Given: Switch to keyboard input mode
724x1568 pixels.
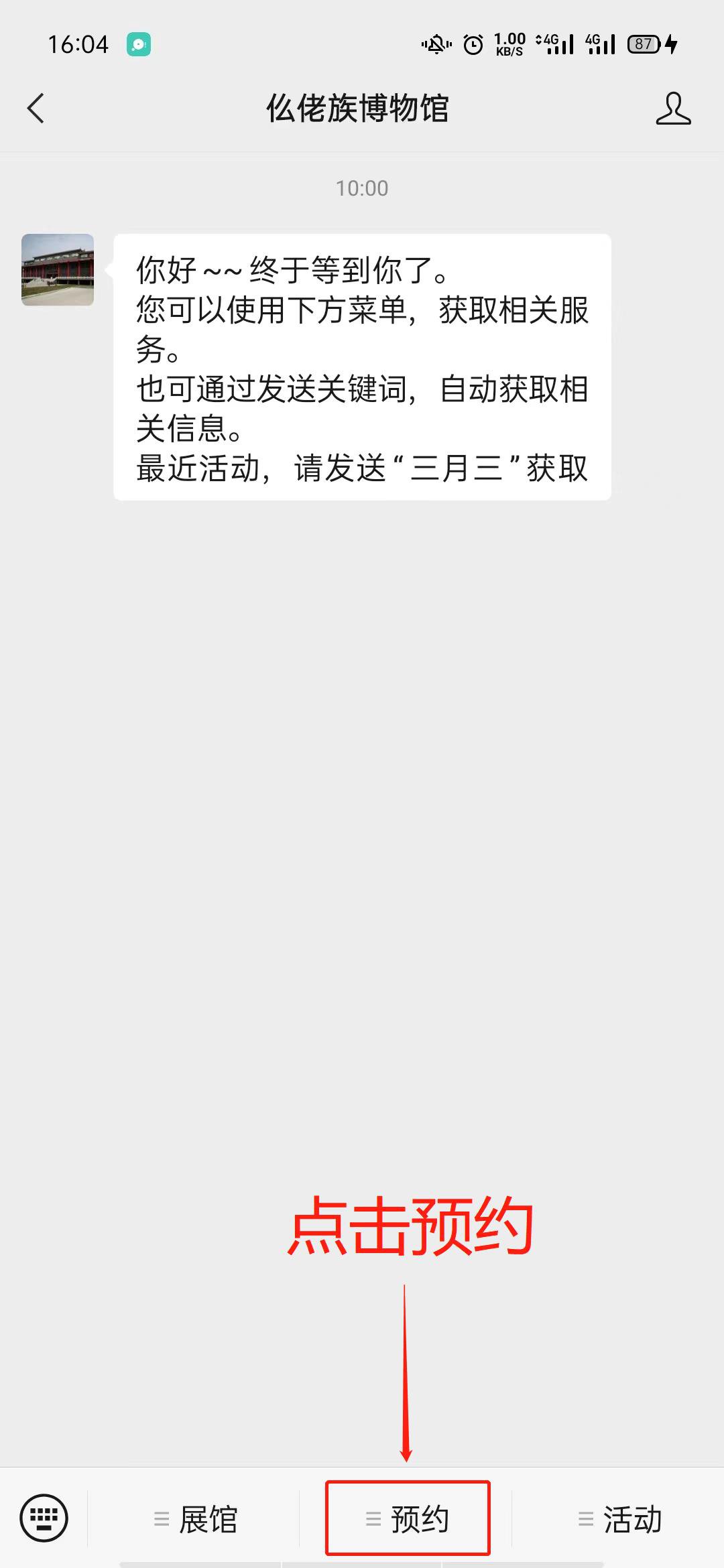Looking at the screenshot, I should pyautogui.click(x=44, y=1518).
